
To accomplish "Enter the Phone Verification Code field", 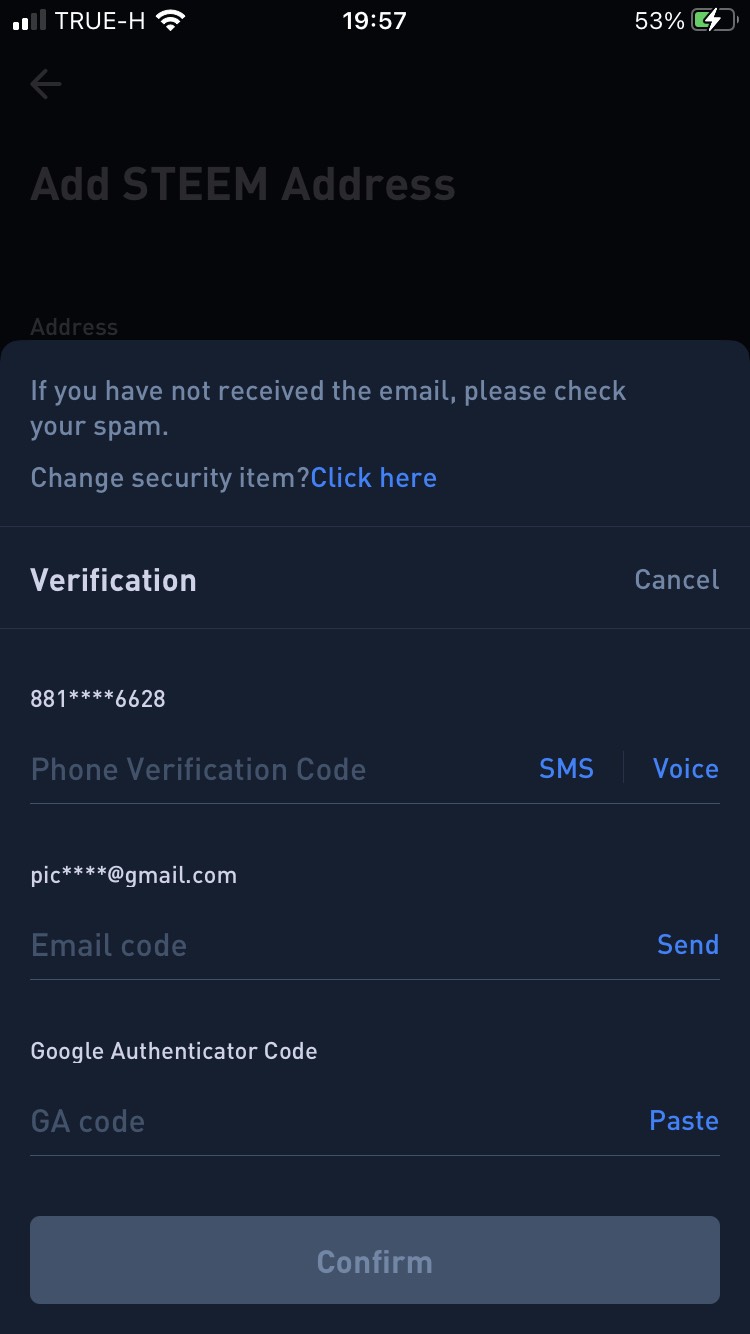I will [270, 769].
